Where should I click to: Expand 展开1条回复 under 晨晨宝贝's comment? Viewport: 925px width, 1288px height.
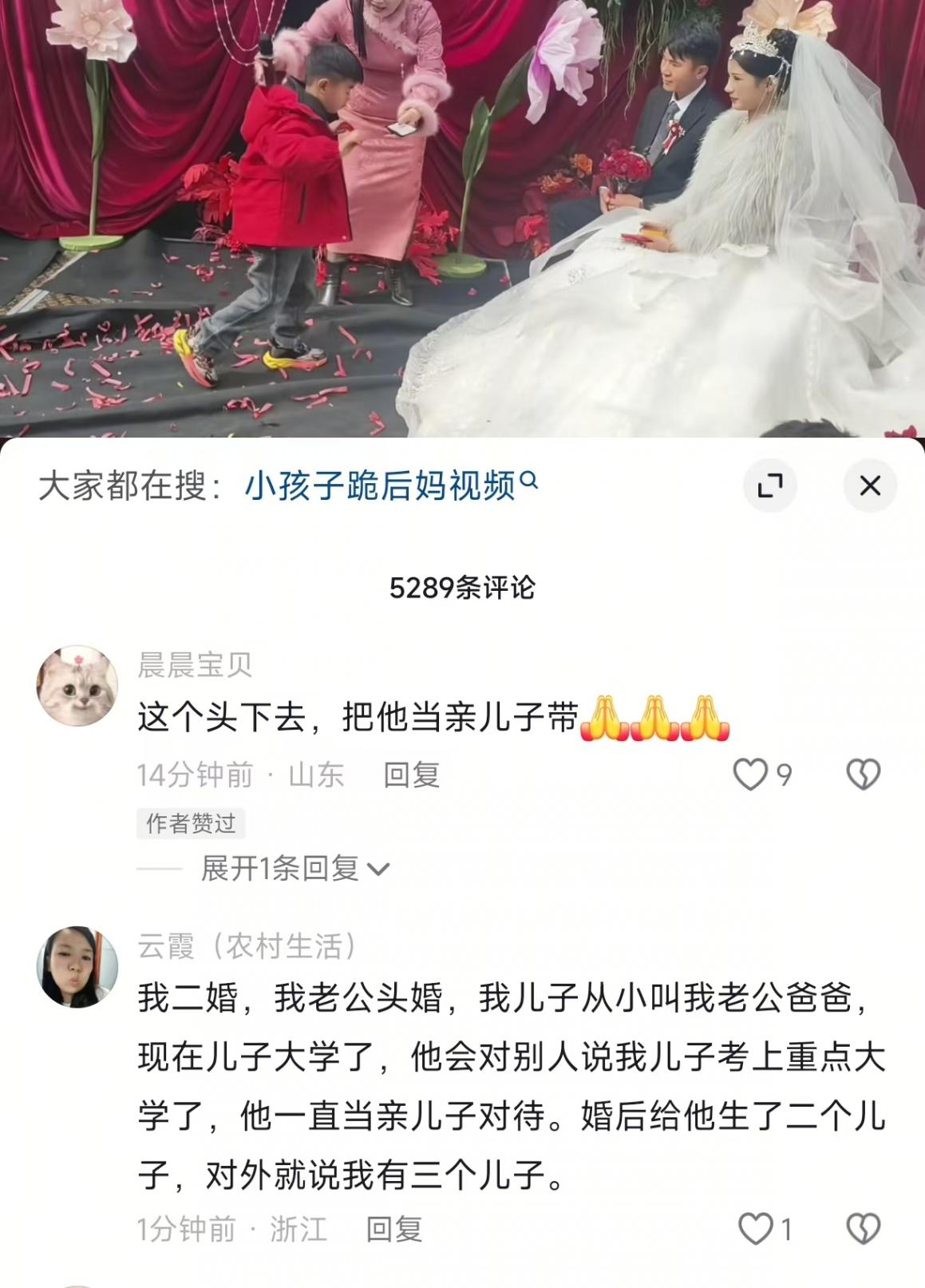point(294,868)
